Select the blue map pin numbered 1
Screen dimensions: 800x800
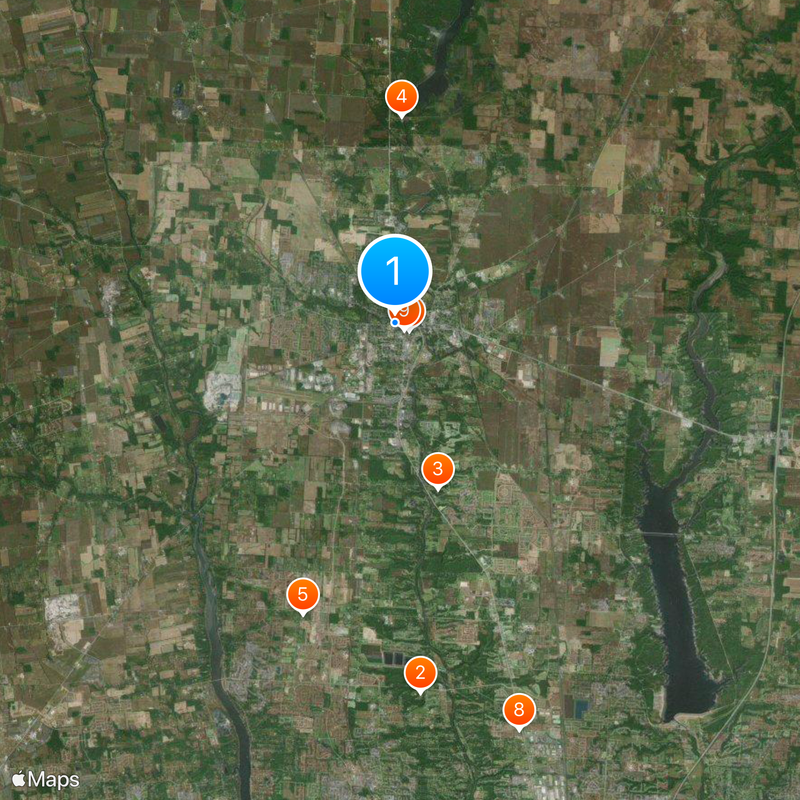point(395,270)
